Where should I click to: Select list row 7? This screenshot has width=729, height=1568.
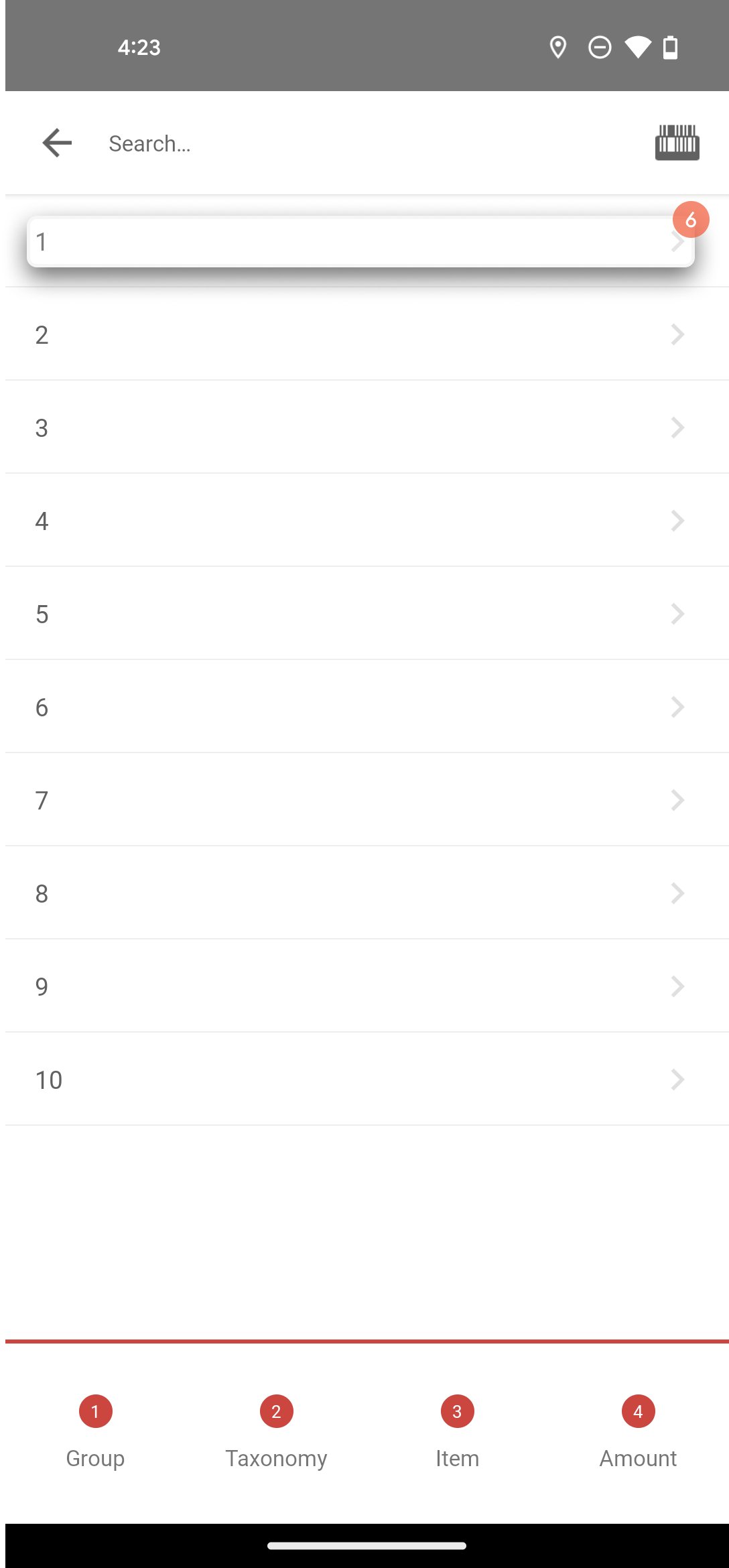(367, 800)
